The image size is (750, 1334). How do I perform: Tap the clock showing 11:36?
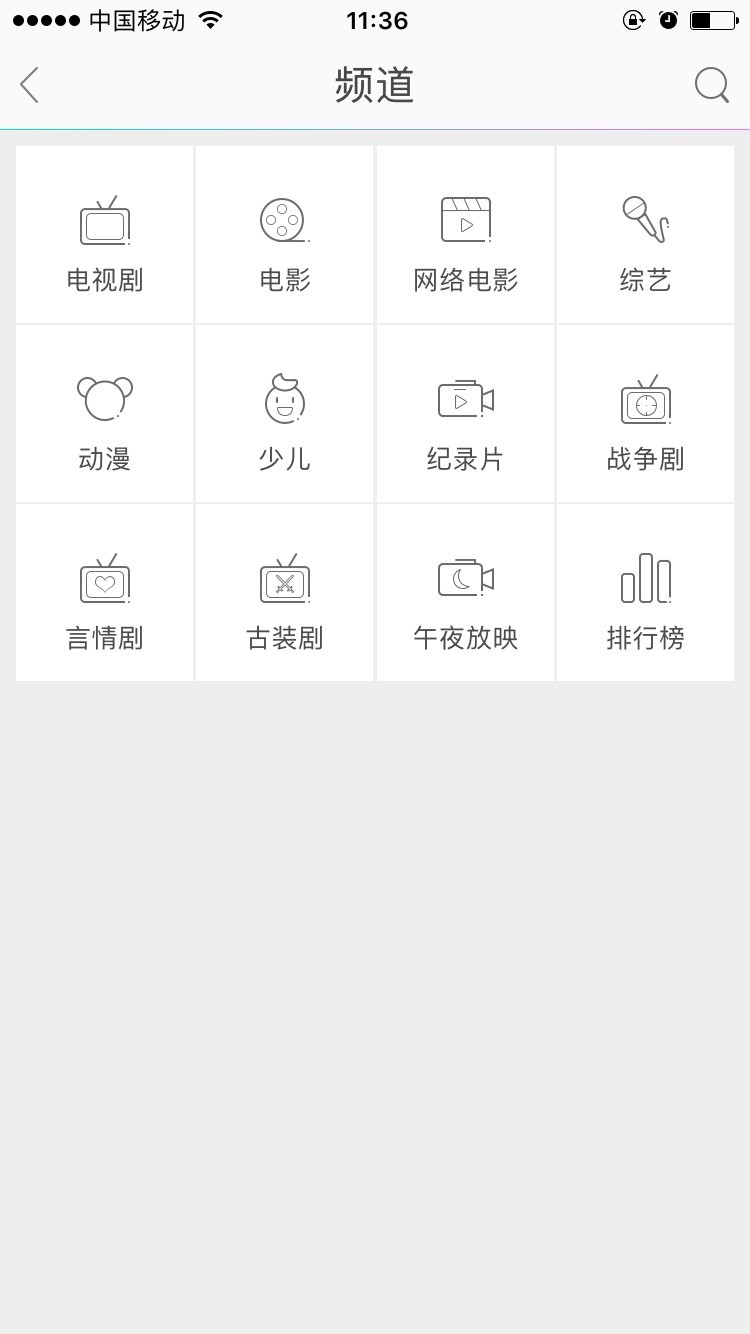(x=375, y=18)
